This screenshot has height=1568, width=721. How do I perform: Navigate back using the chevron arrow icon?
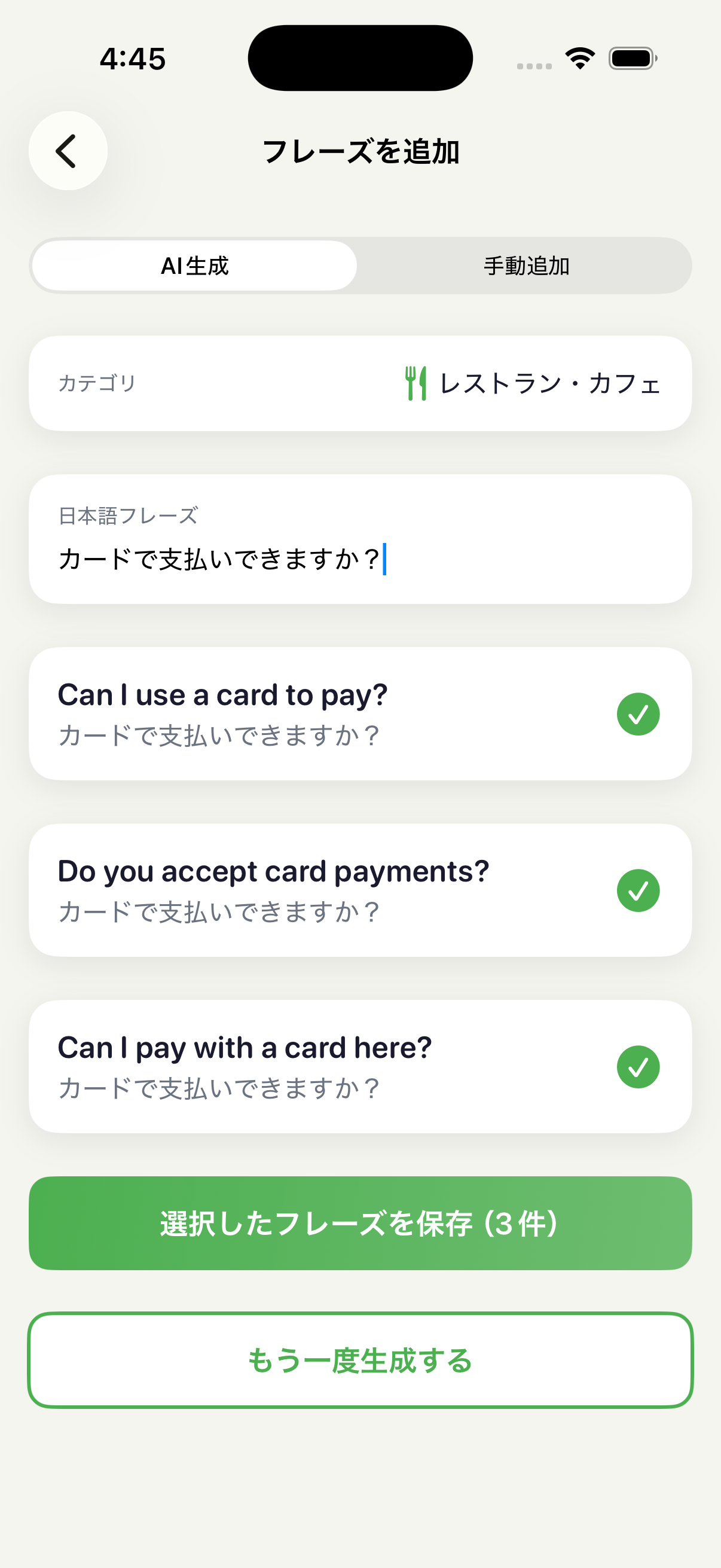pos(67,151)
